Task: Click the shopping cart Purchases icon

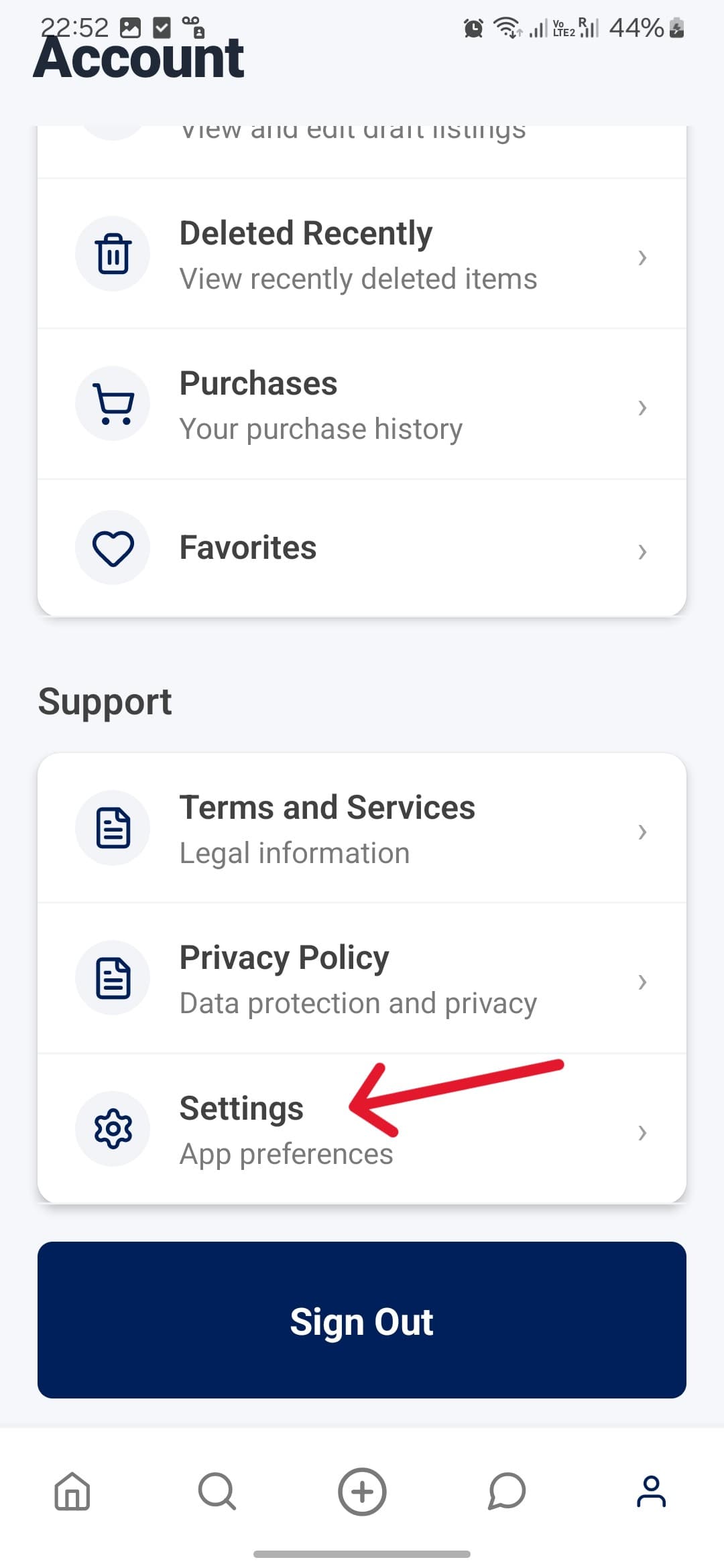Action: pyautogui.click(x=112, y=404)
